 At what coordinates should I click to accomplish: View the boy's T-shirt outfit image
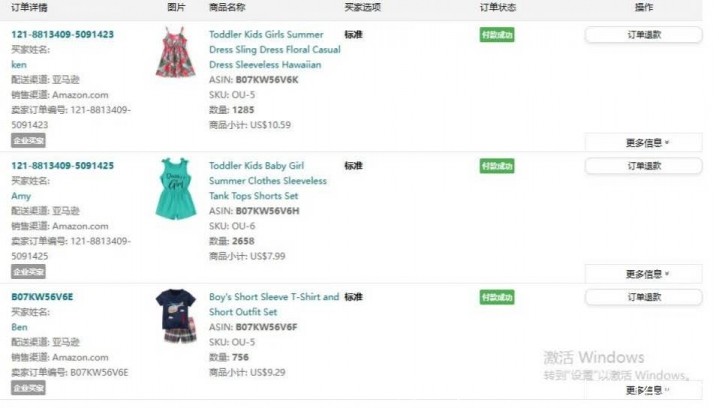174,316
